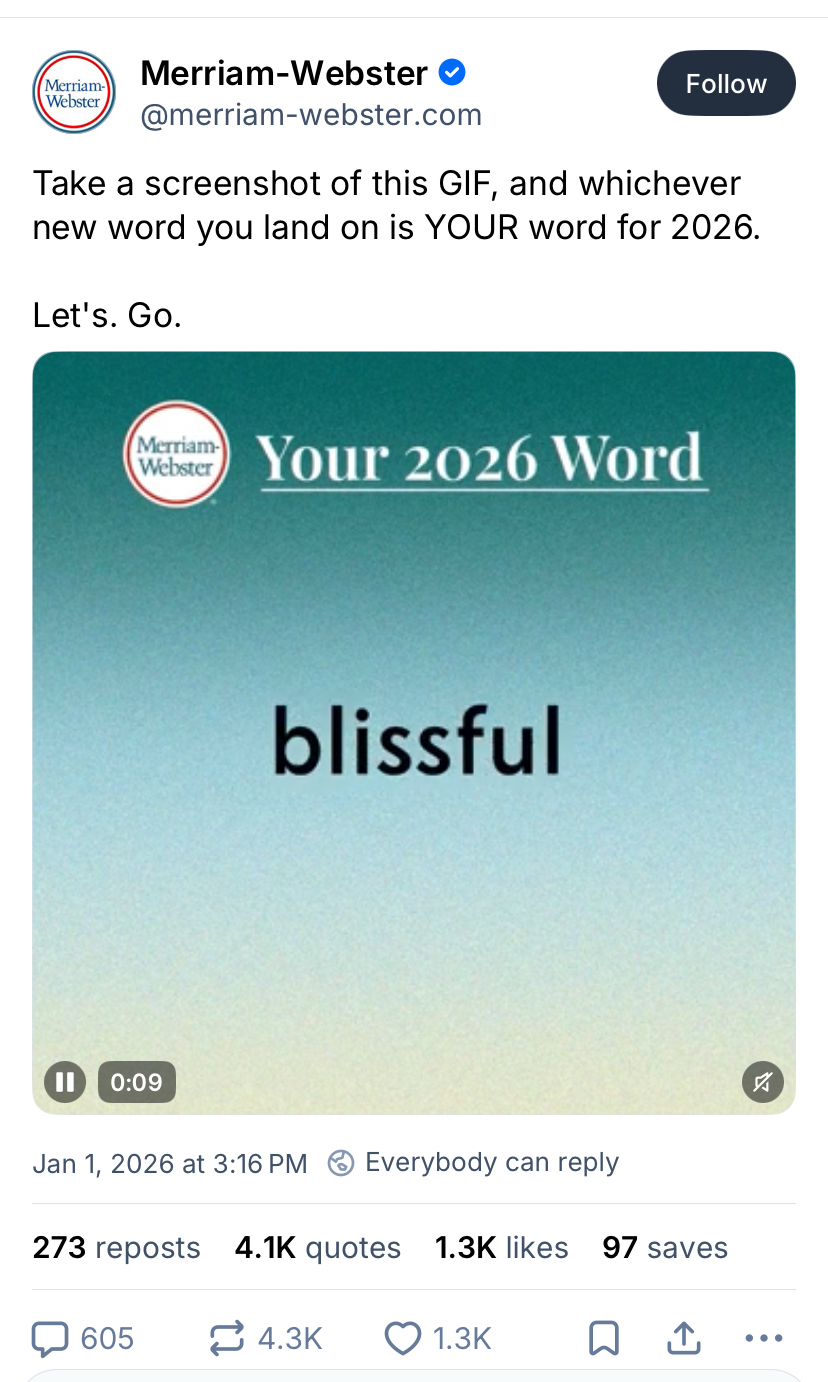Open Merriam-Webster's profile picture
The width and height of the screenshot is (828, 1382).
(x=74, y=92)
